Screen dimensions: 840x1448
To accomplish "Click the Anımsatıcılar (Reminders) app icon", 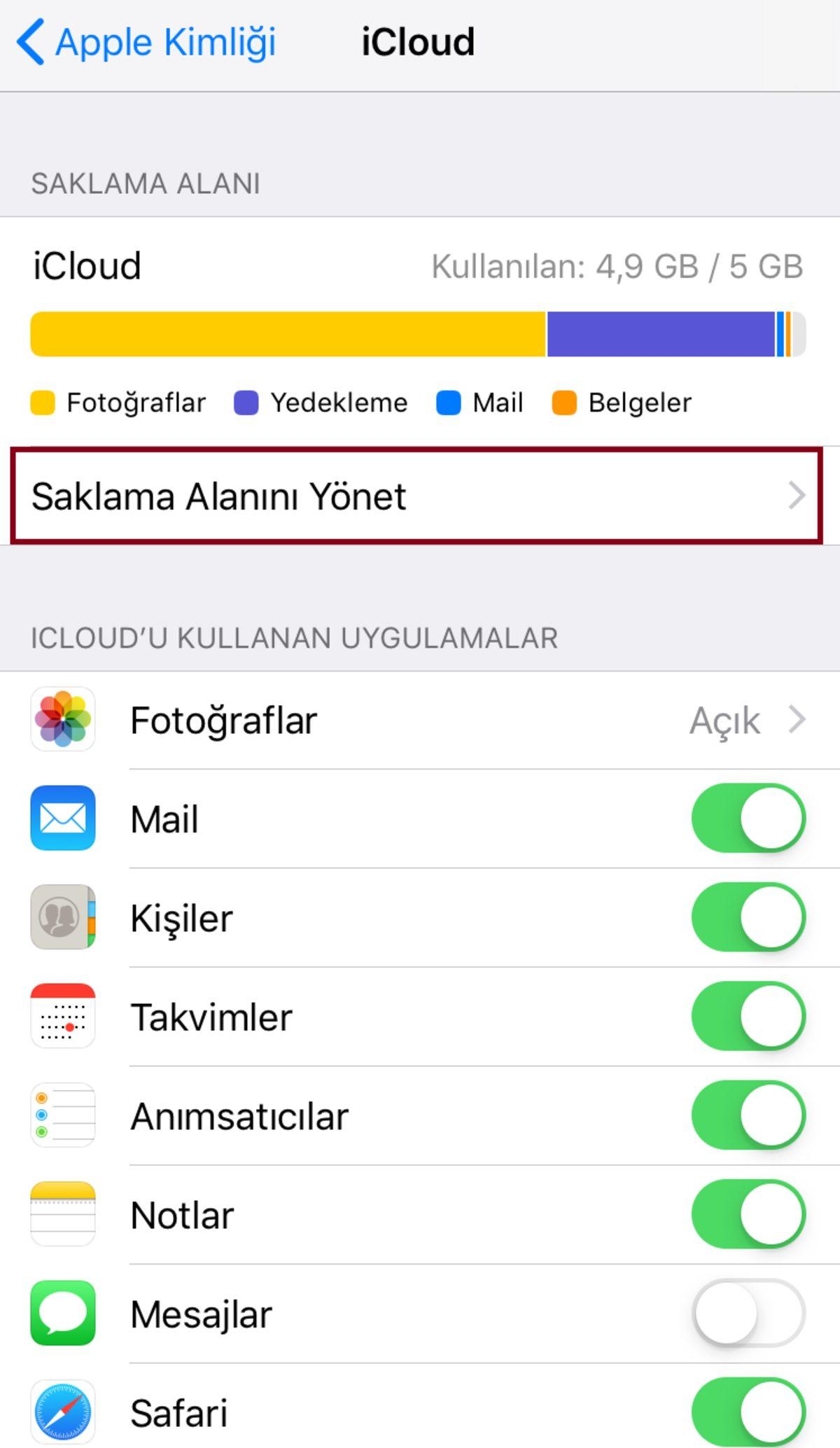I will 62,1116.
